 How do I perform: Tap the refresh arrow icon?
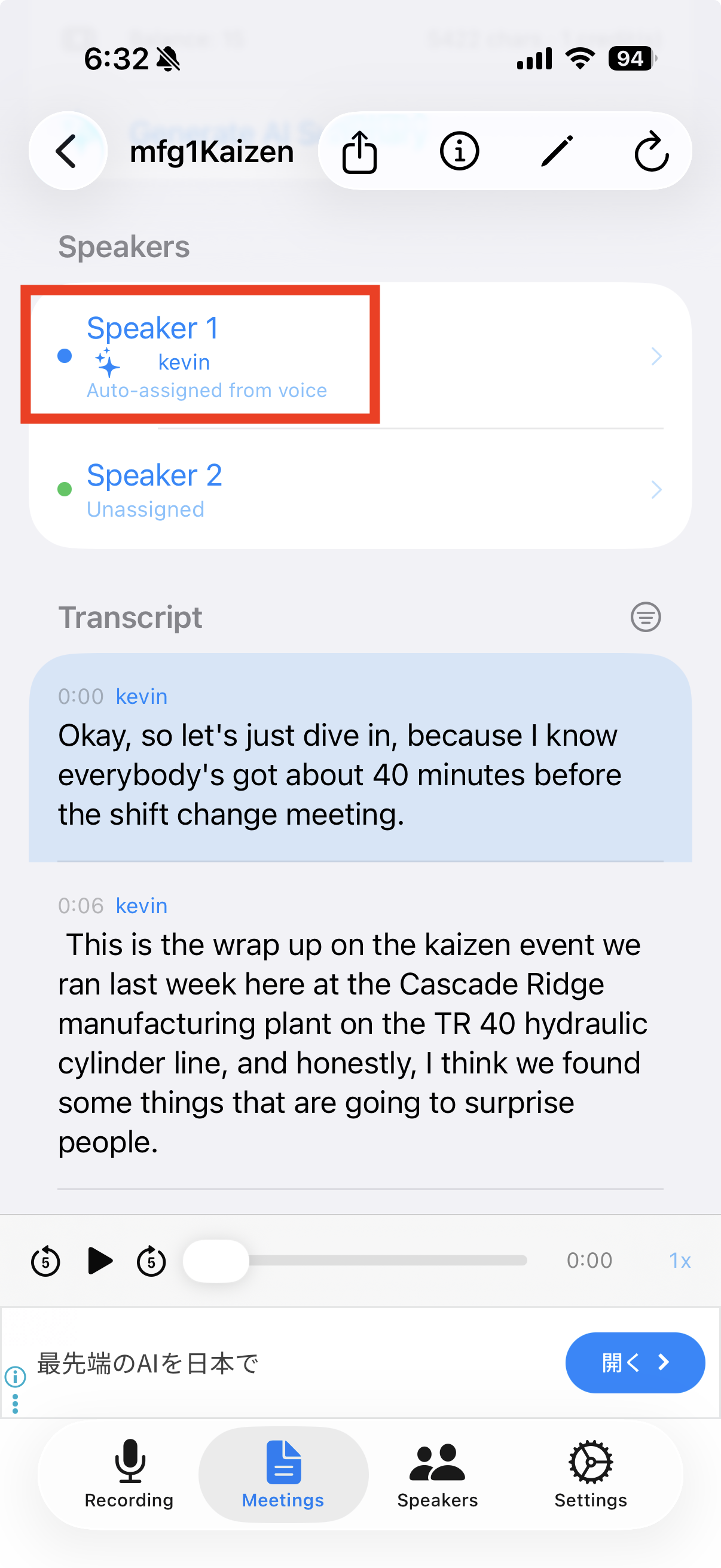(x=652, y=151)
